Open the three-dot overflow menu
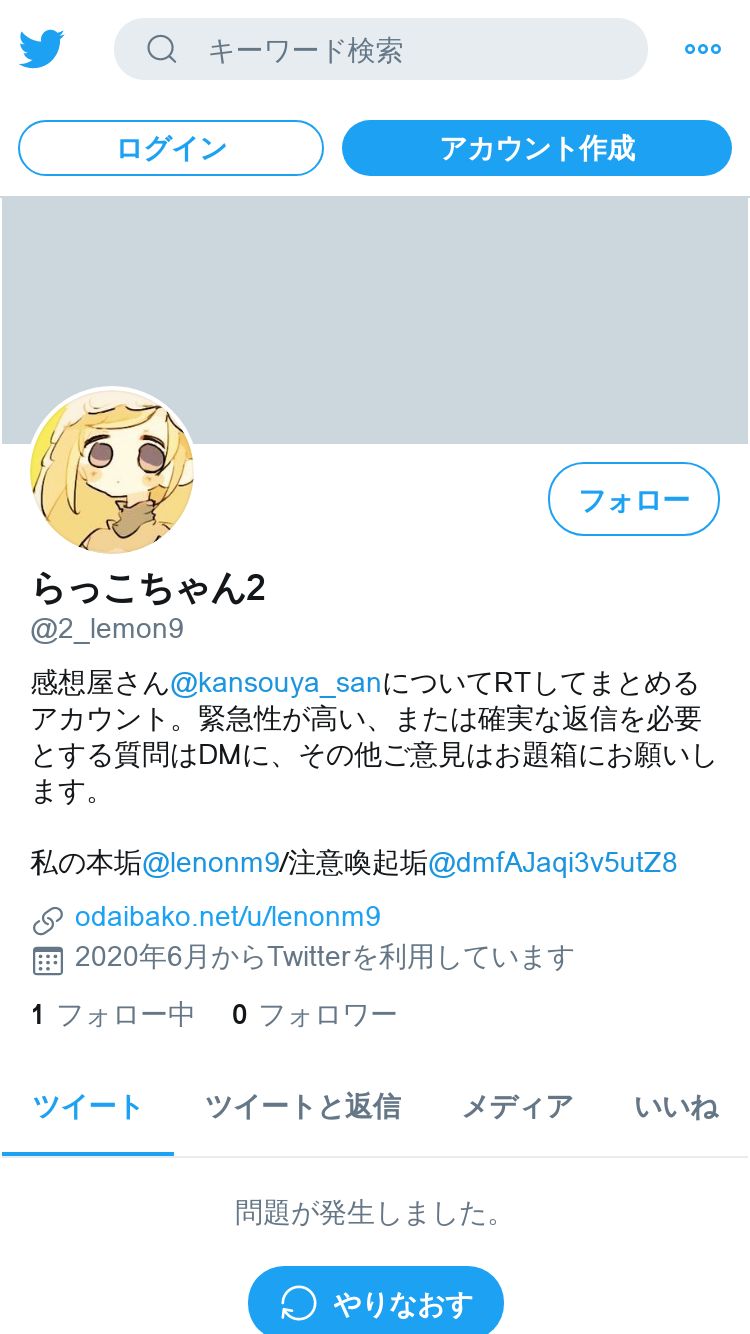750x1334 pixels. [x=703, y=49]
